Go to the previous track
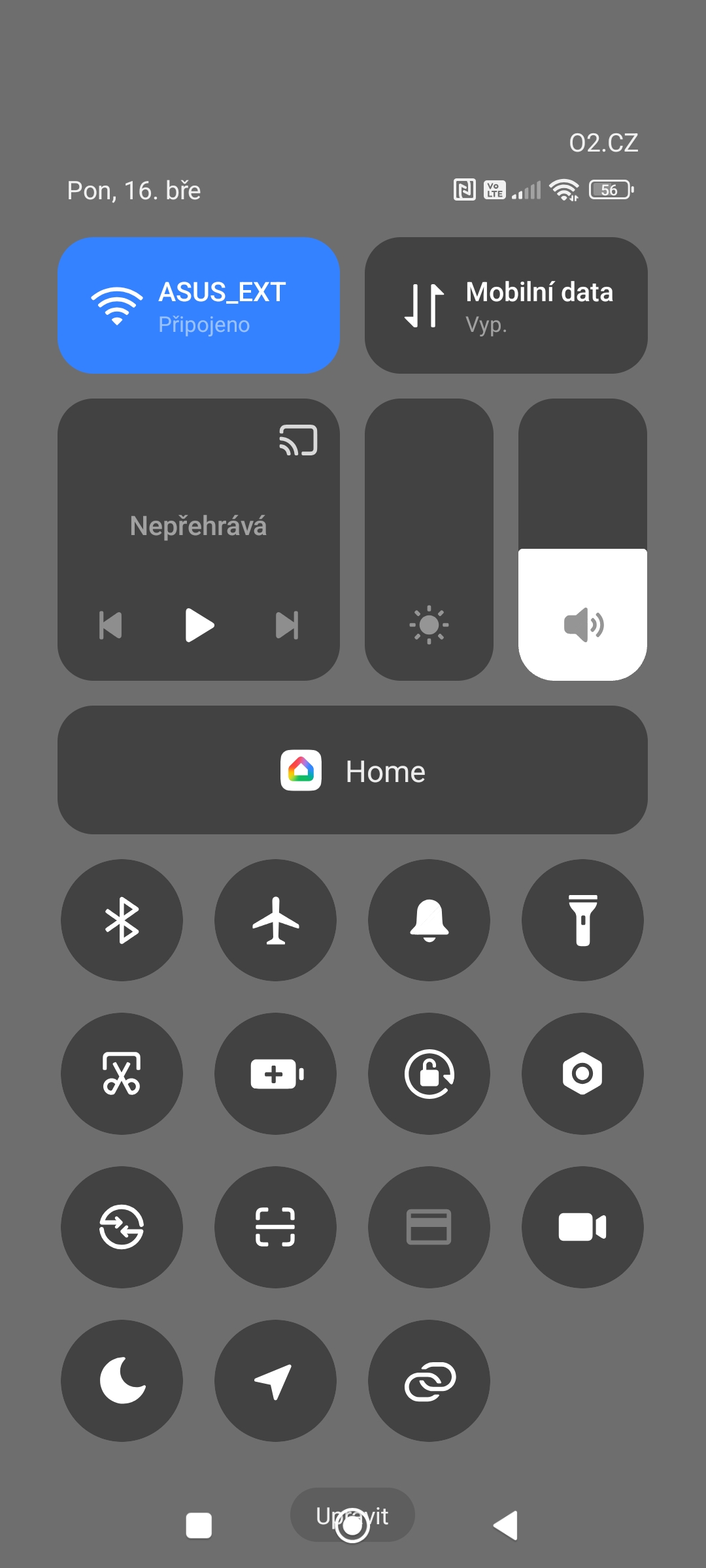The image size is (706, 1568). (110, 625)
